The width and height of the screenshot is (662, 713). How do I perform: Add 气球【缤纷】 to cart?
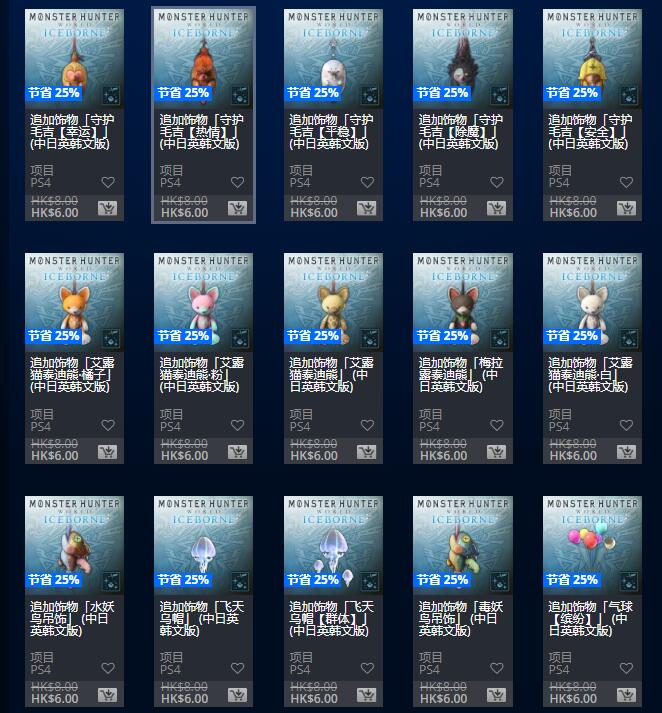tap(626, 695)
